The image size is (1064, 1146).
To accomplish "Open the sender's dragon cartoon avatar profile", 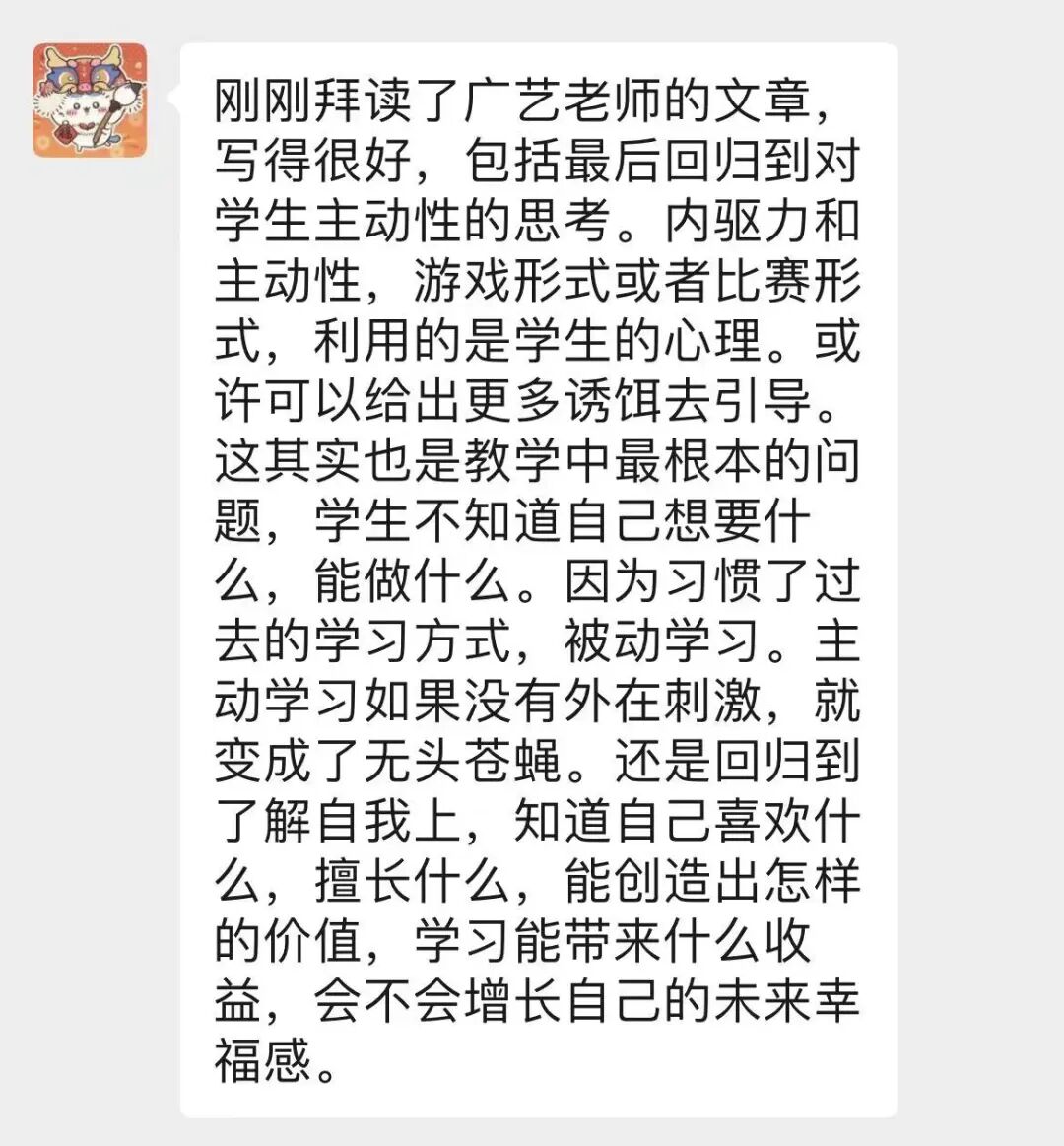I will point(90,101).
